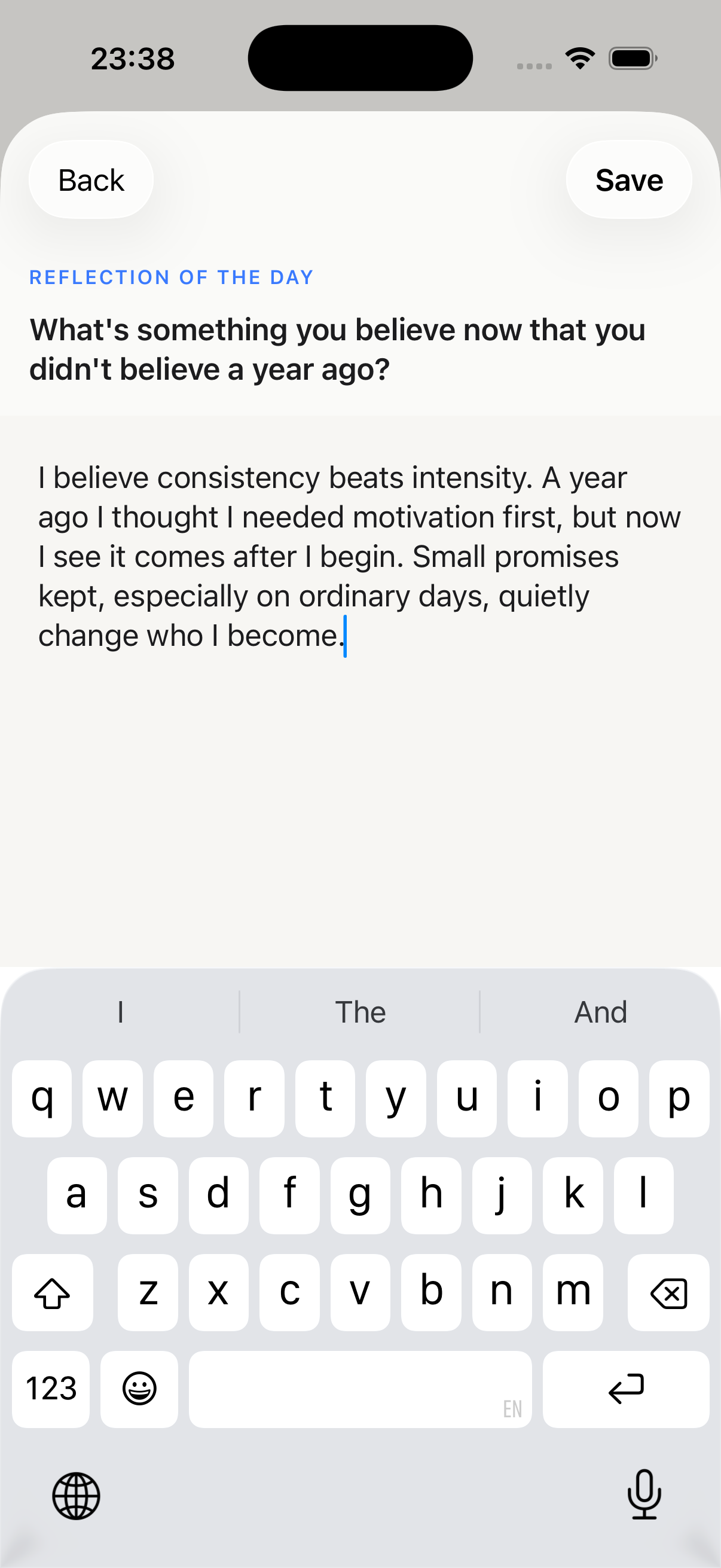Tap inside the reflection text area
This screenshot has height=1568, width=721.
point(360,761)
